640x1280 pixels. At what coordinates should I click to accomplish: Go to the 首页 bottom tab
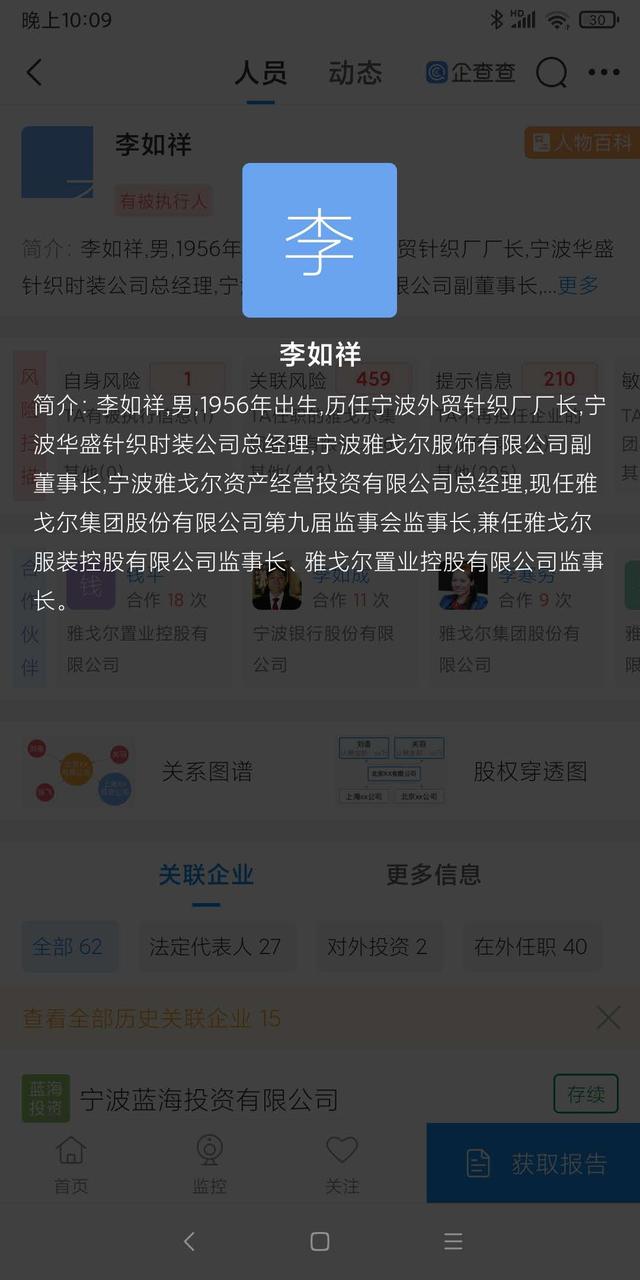pyautogui.click(x=71, y=1164)
